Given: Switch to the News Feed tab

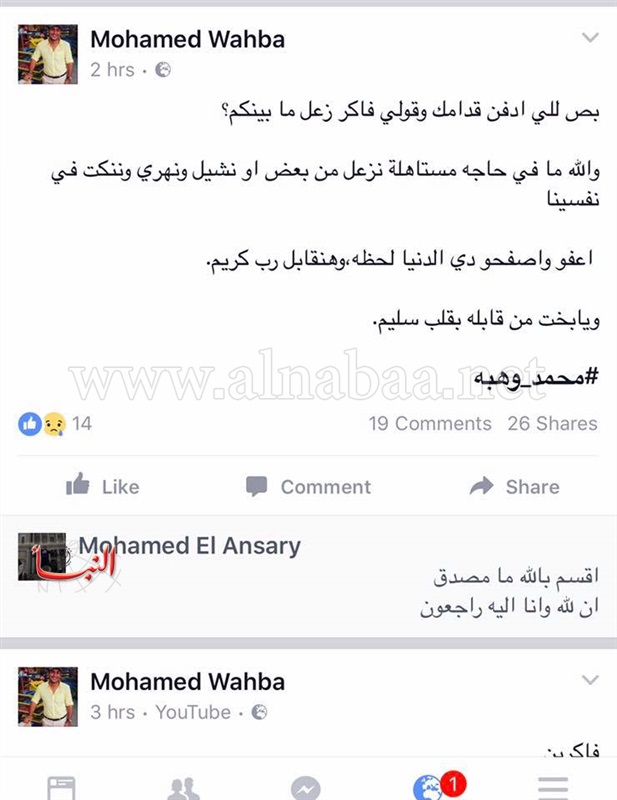Looking at the screenshot, I should pos(61,786).
